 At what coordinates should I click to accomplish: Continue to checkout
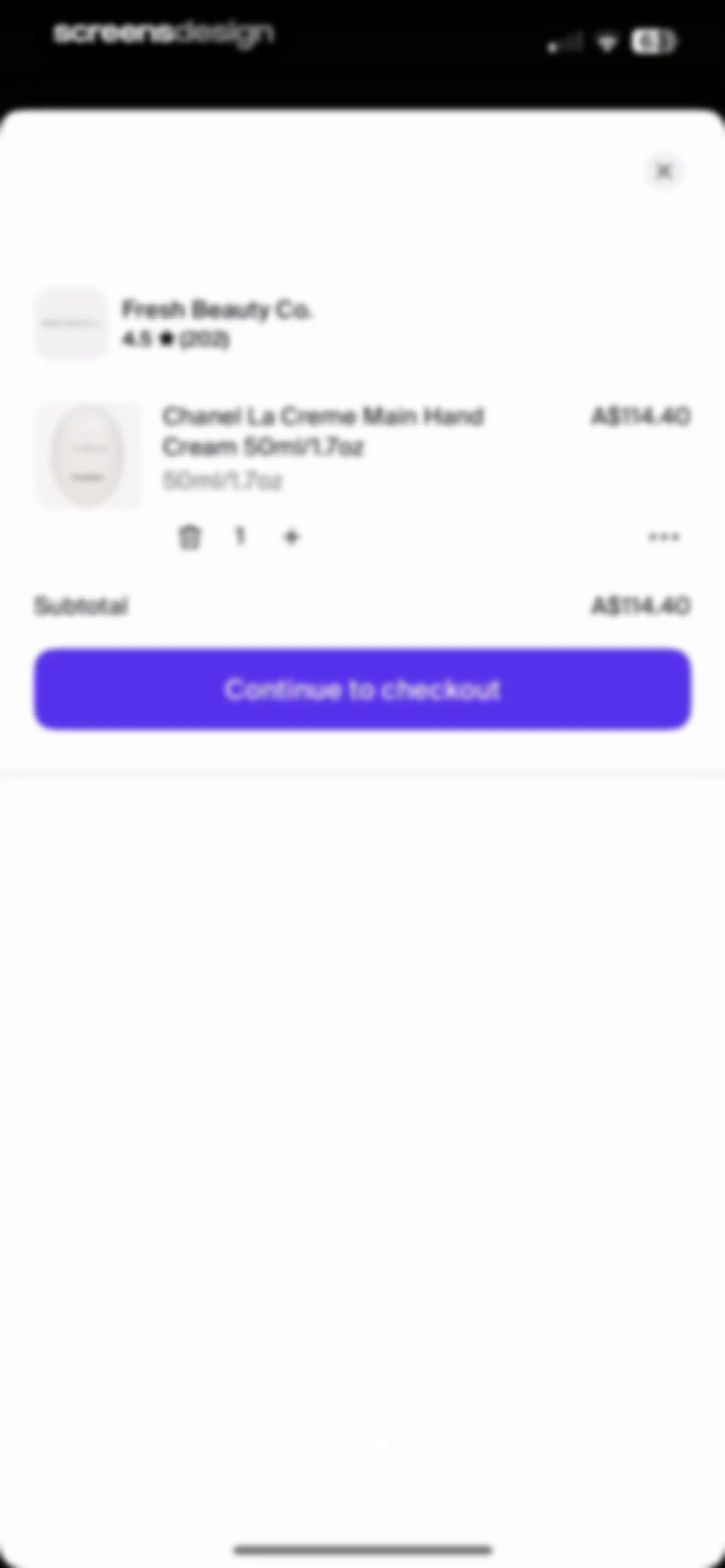tap(363, 689)
